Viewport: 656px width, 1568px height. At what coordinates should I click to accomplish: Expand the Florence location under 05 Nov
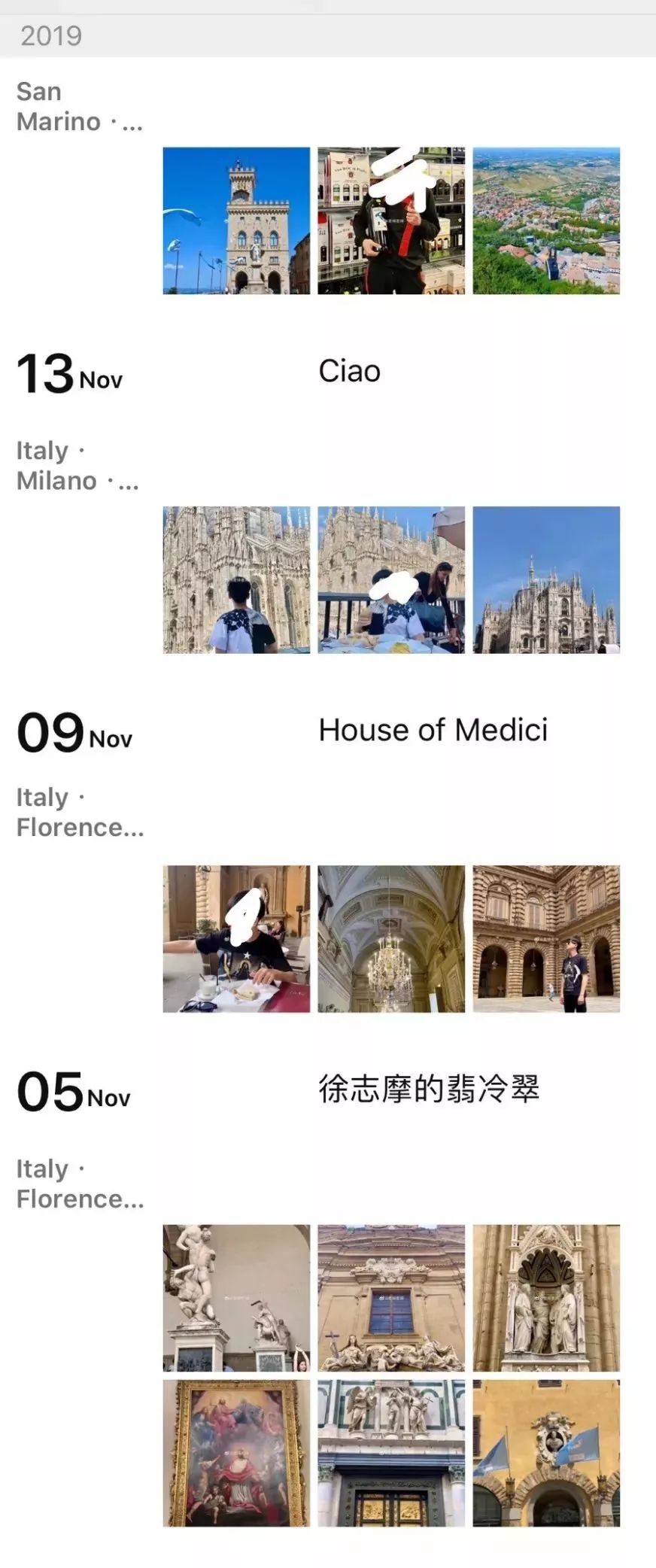pyautogui.click(x=79, y=1183)
